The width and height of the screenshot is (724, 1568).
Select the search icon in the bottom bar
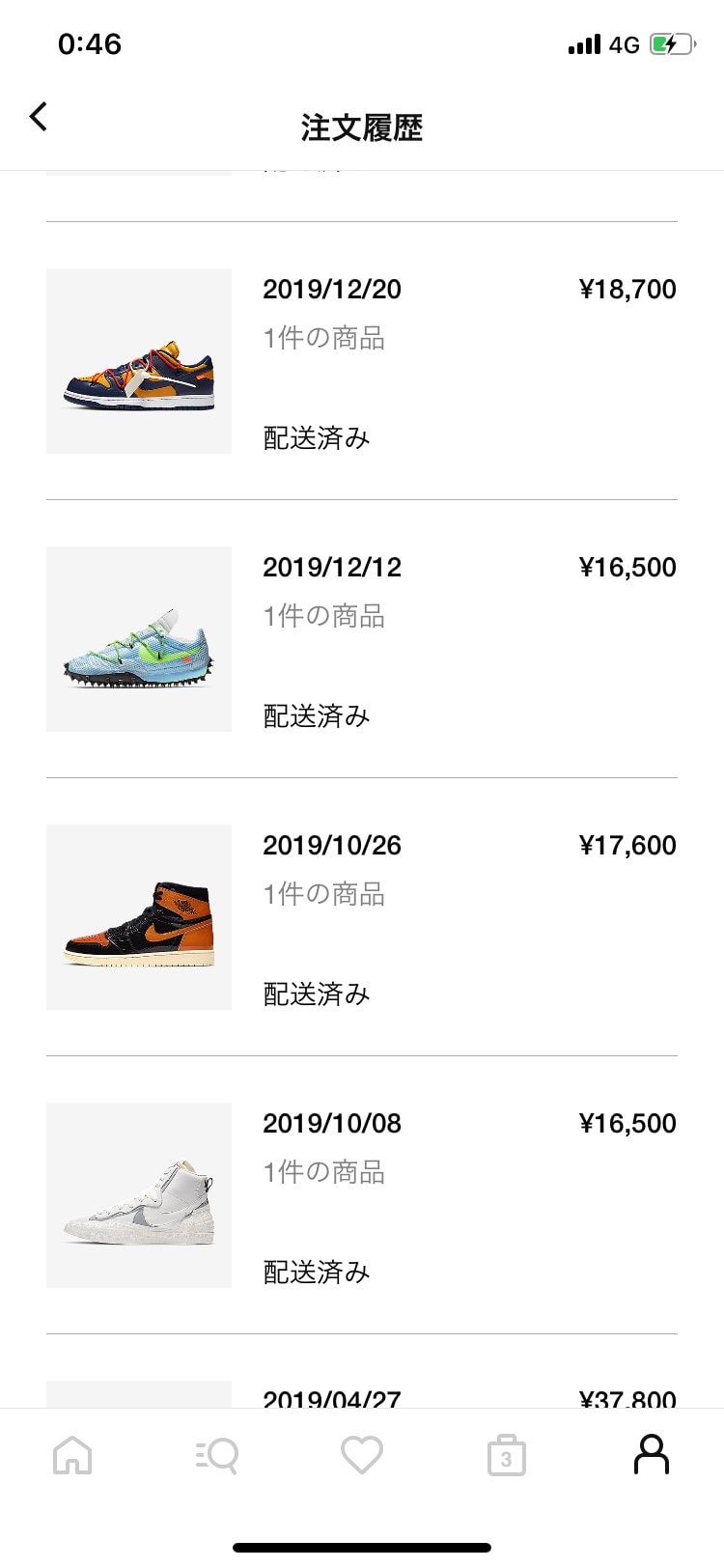tap(217, 1455)
